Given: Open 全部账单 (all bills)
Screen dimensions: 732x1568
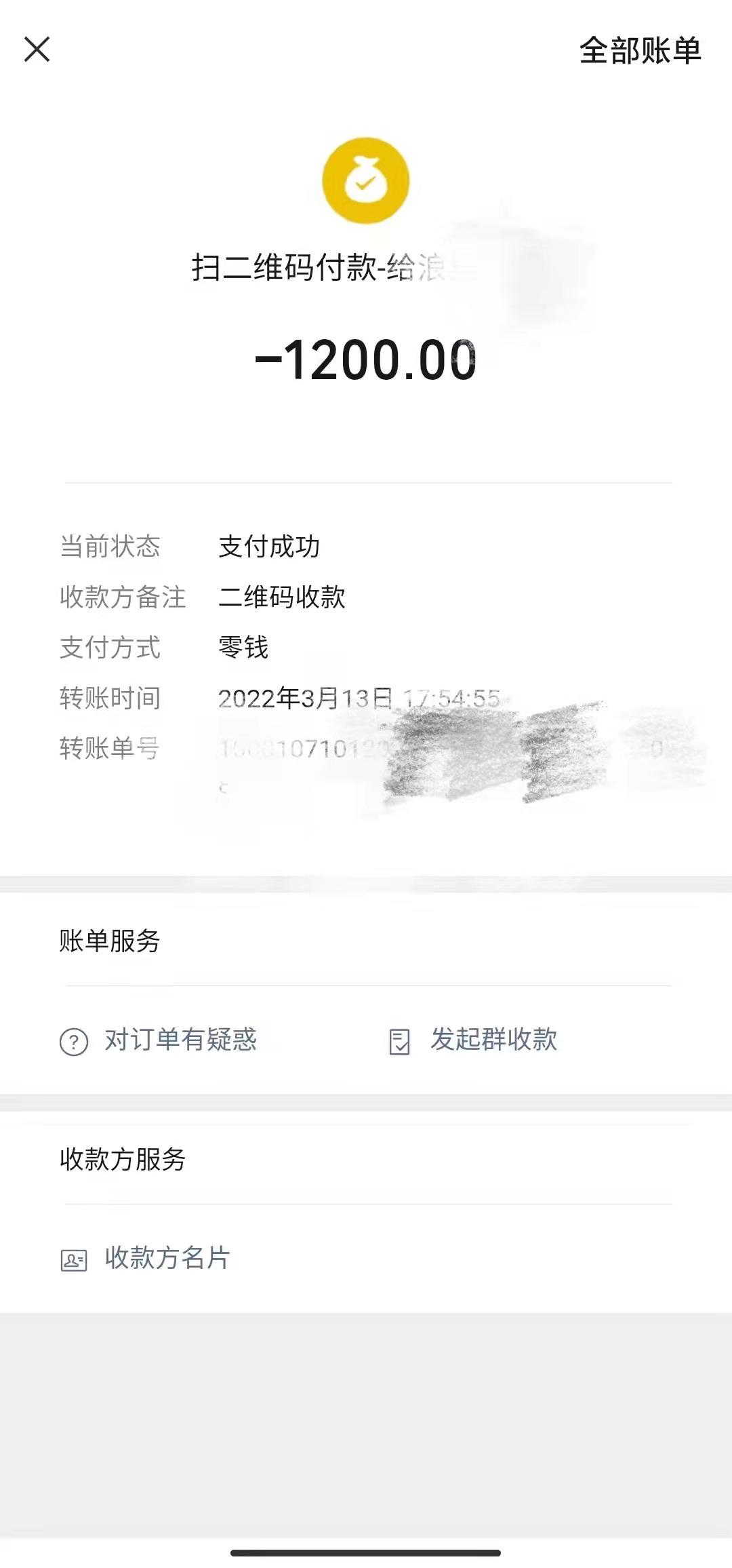Looking at the screenshot, I should [x=639, y=51].
